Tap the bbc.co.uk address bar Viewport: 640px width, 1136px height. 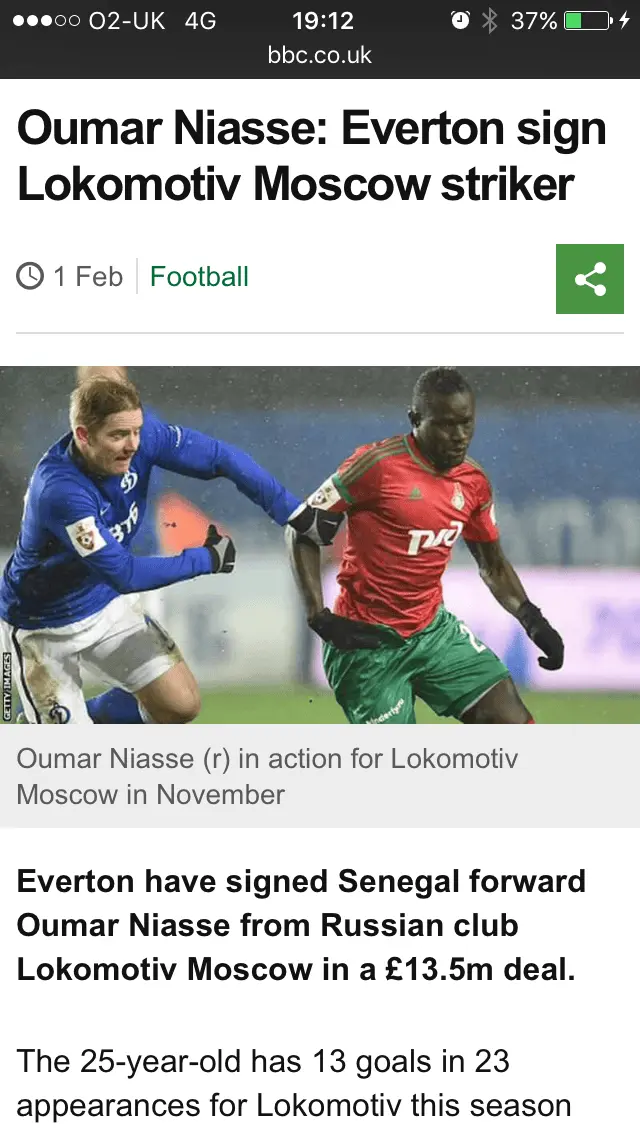click(x=320, y=55)
